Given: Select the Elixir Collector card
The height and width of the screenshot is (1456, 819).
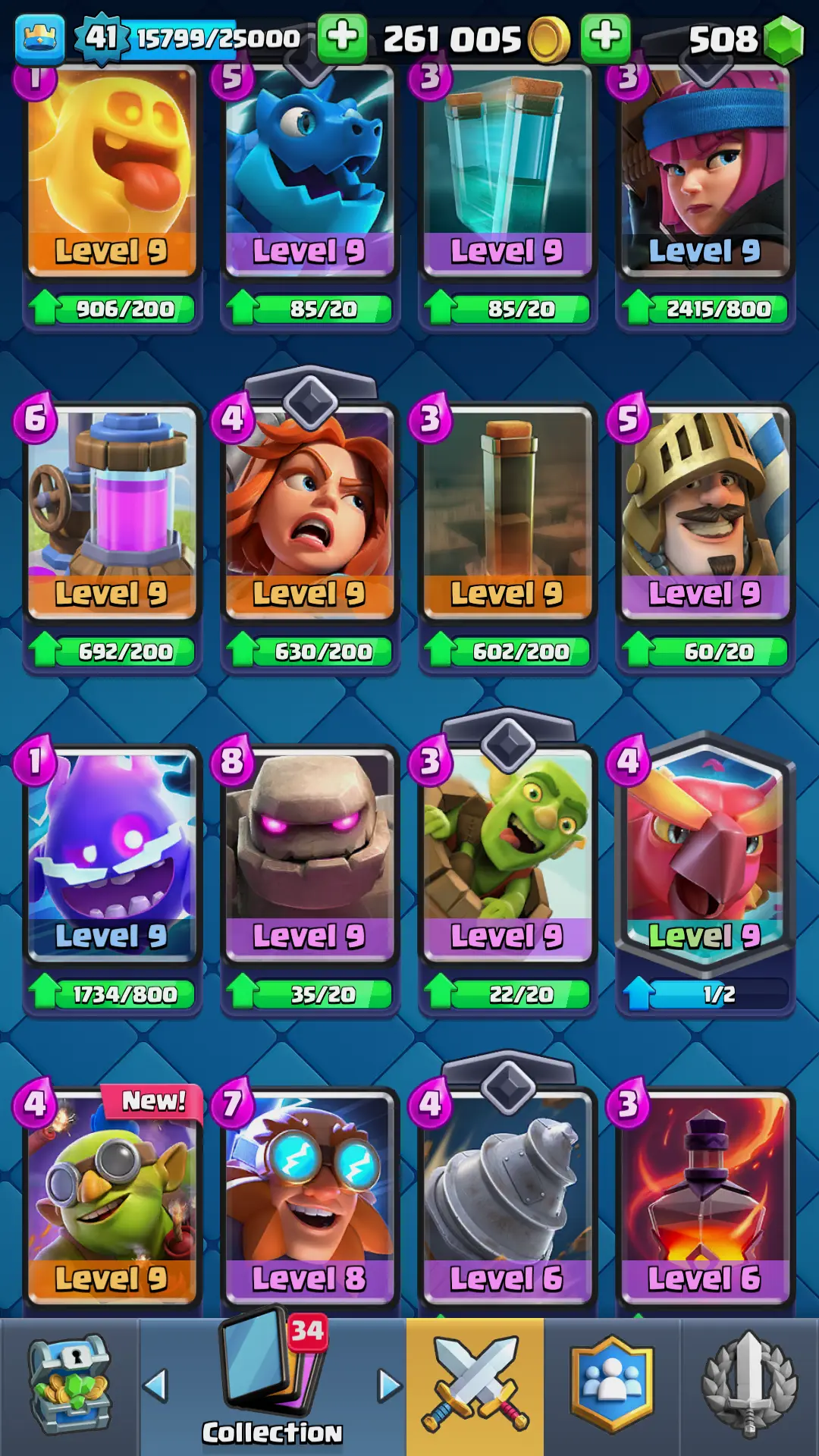Looking at the screenshot, I should [112, 512].
